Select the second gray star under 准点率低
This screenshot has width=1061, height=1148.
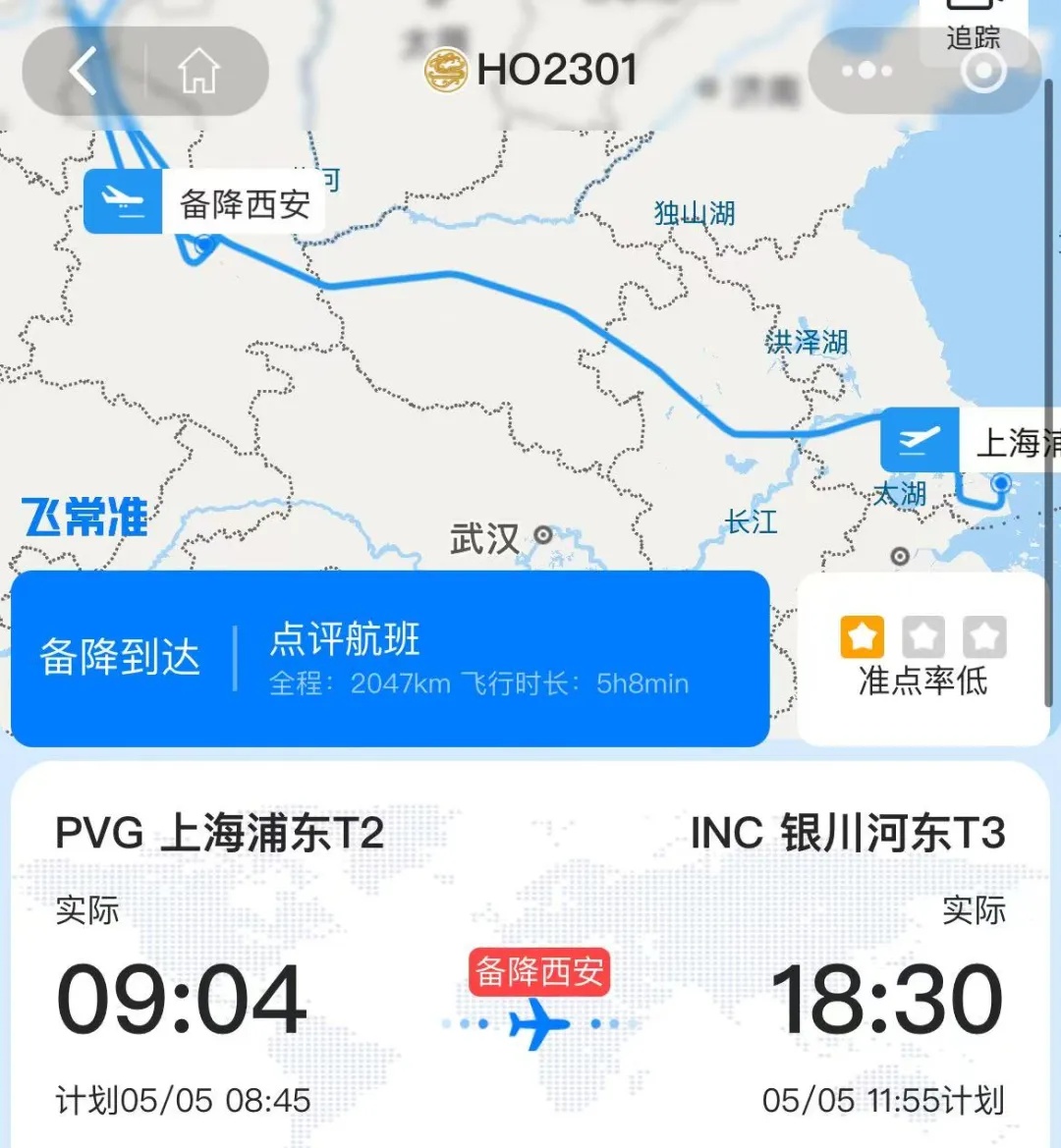coord(922,636)
